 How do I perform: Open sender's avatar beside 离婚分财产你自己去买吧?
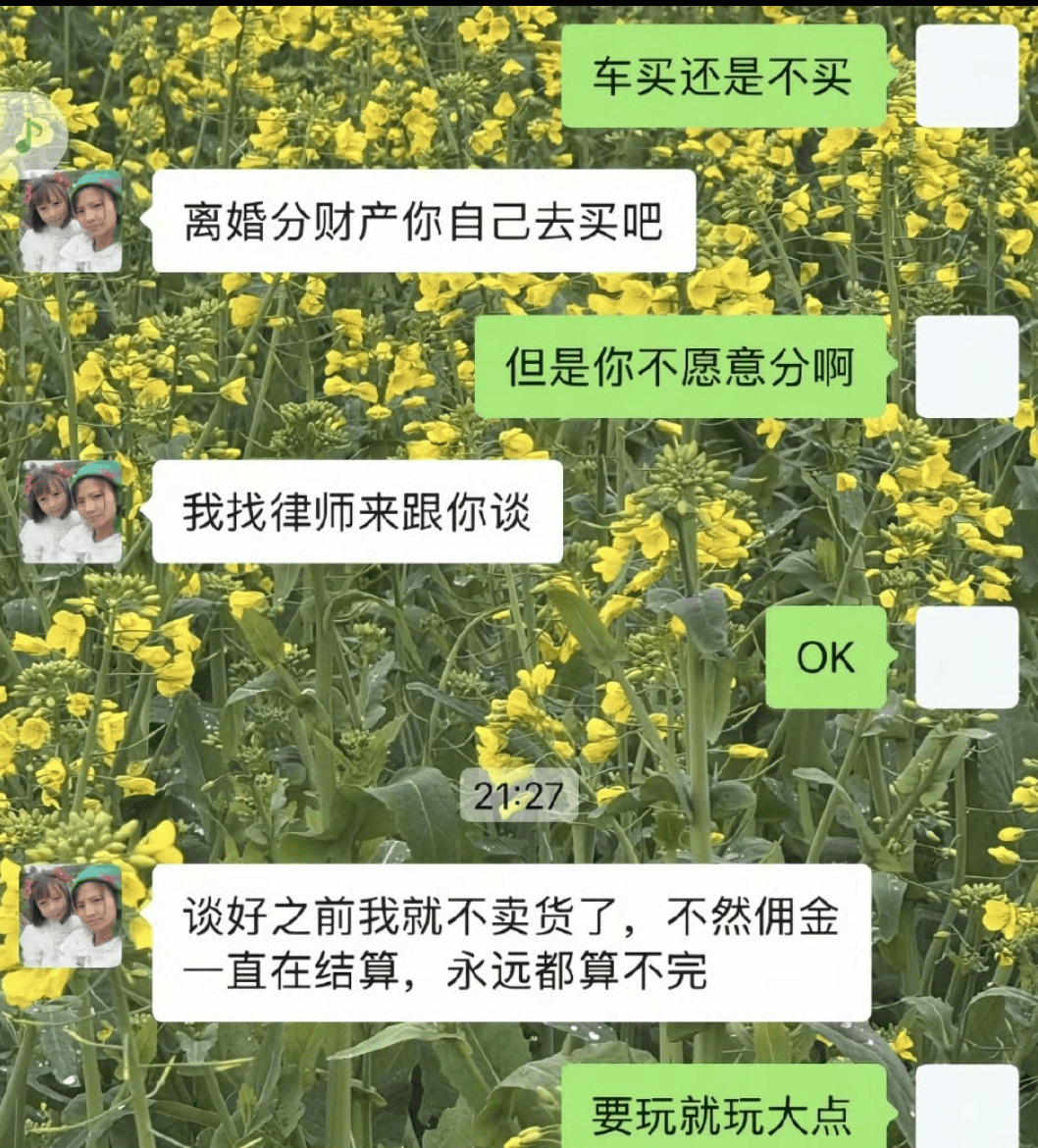[x=71, y=221]
